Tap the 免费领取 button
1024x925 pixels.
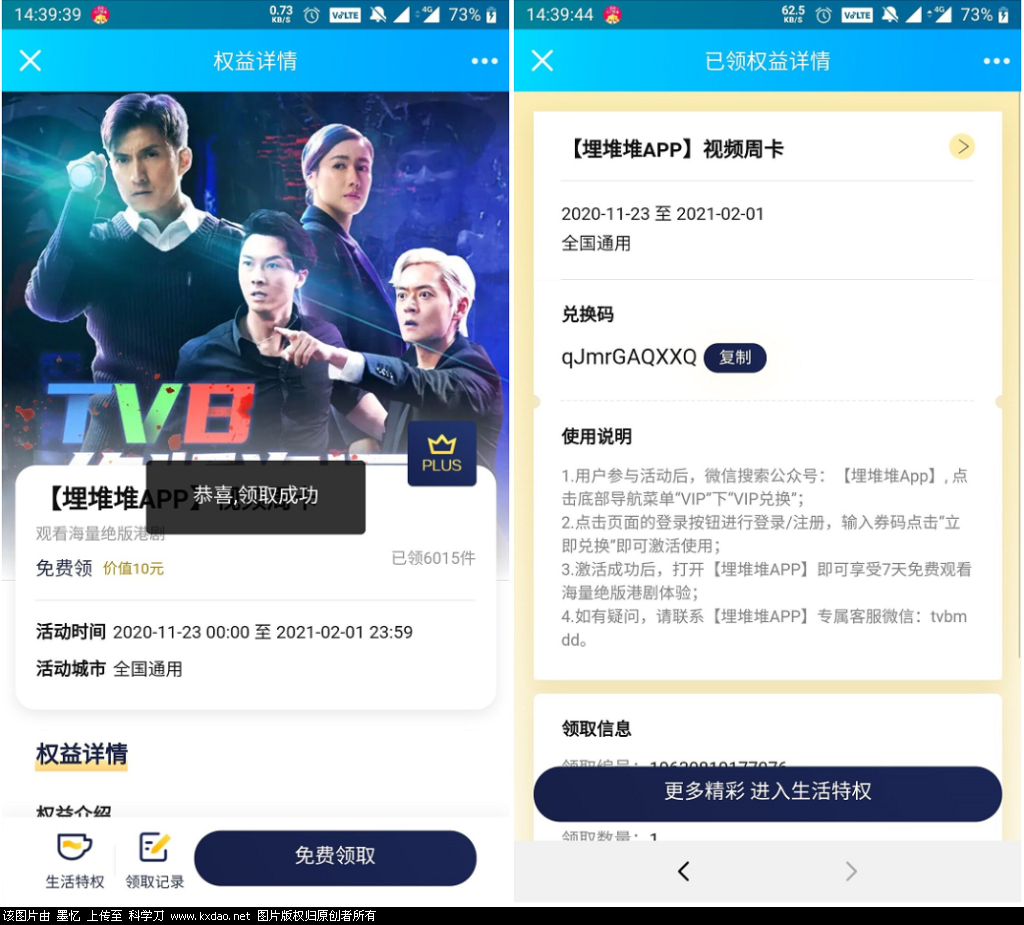pos(335,856)
